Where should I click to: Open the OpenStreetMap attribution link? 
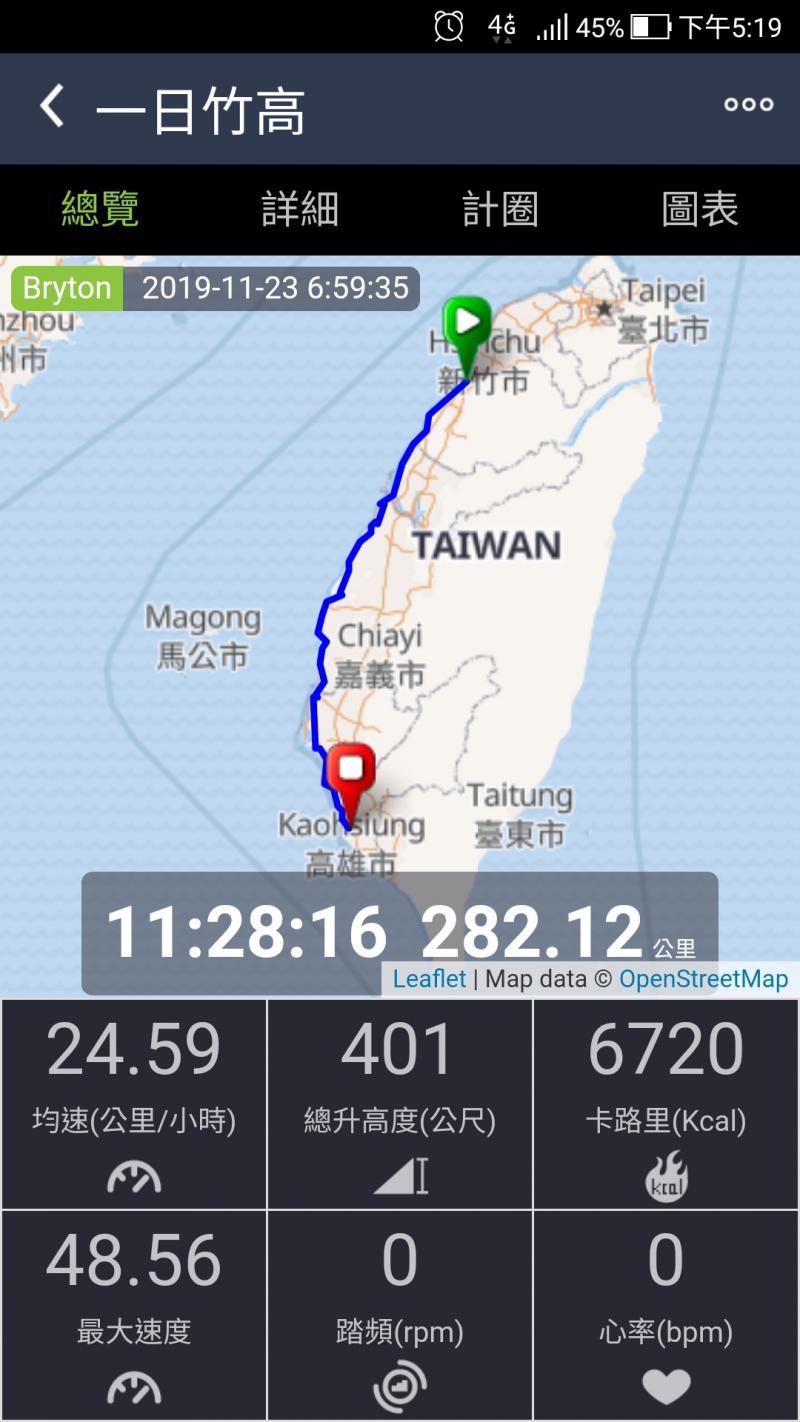click(x=703, y=979)
